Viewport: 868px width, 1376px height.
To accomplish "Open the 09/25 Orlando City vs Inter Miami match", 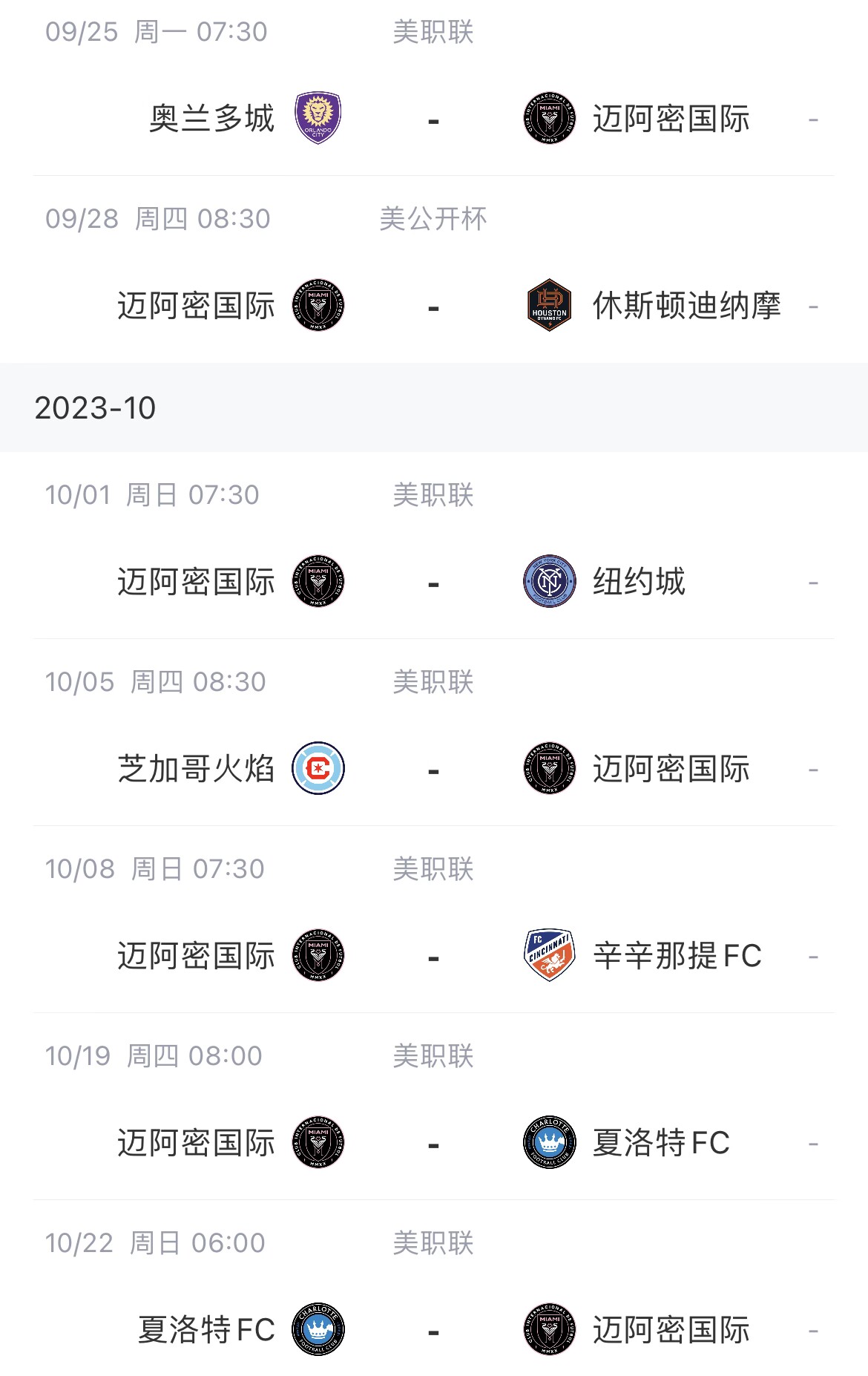I will 433,119.
